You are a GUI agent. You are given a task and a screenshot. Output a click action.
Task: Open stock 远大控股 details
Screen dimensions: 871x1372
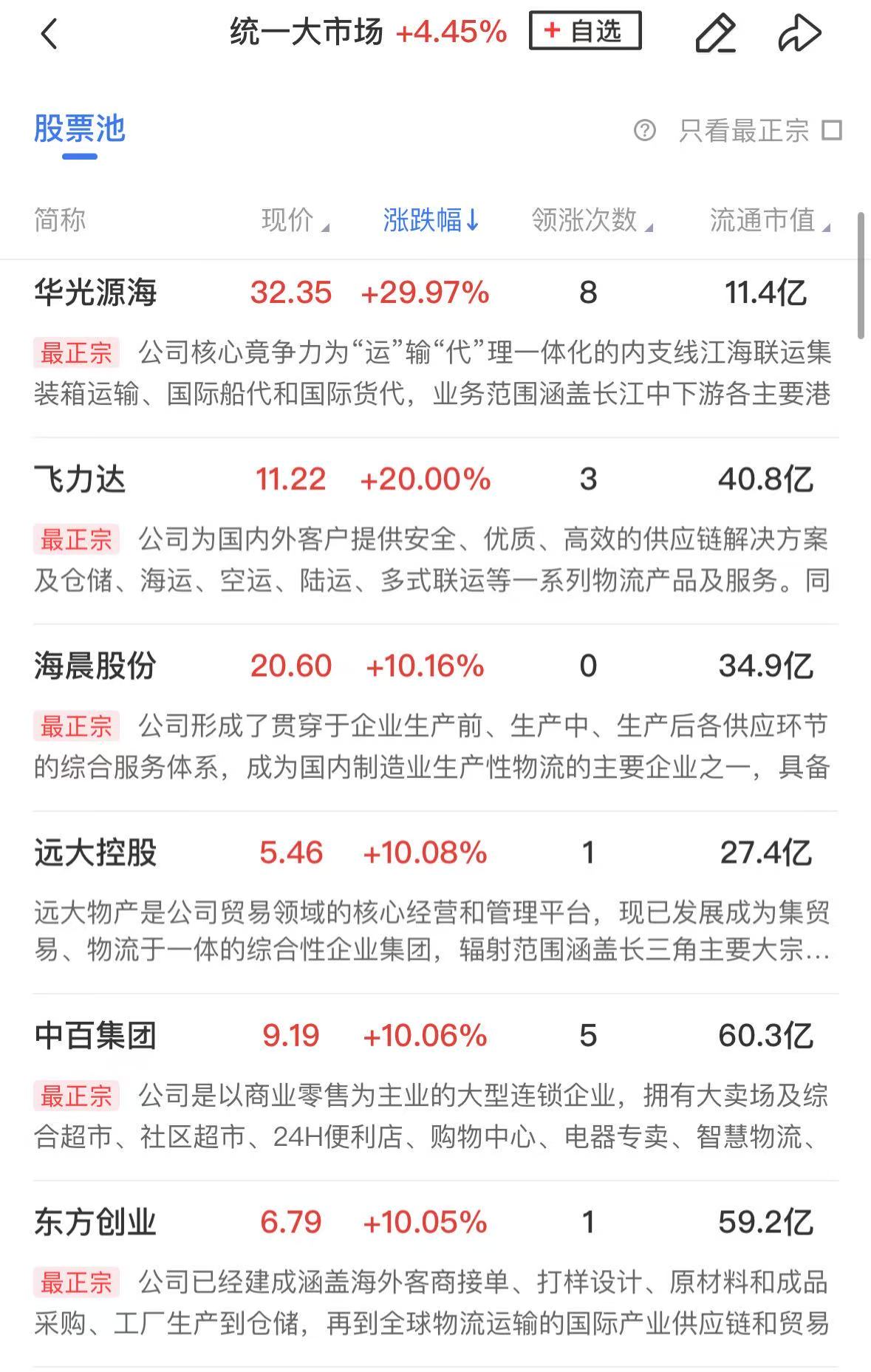[96, 853]
